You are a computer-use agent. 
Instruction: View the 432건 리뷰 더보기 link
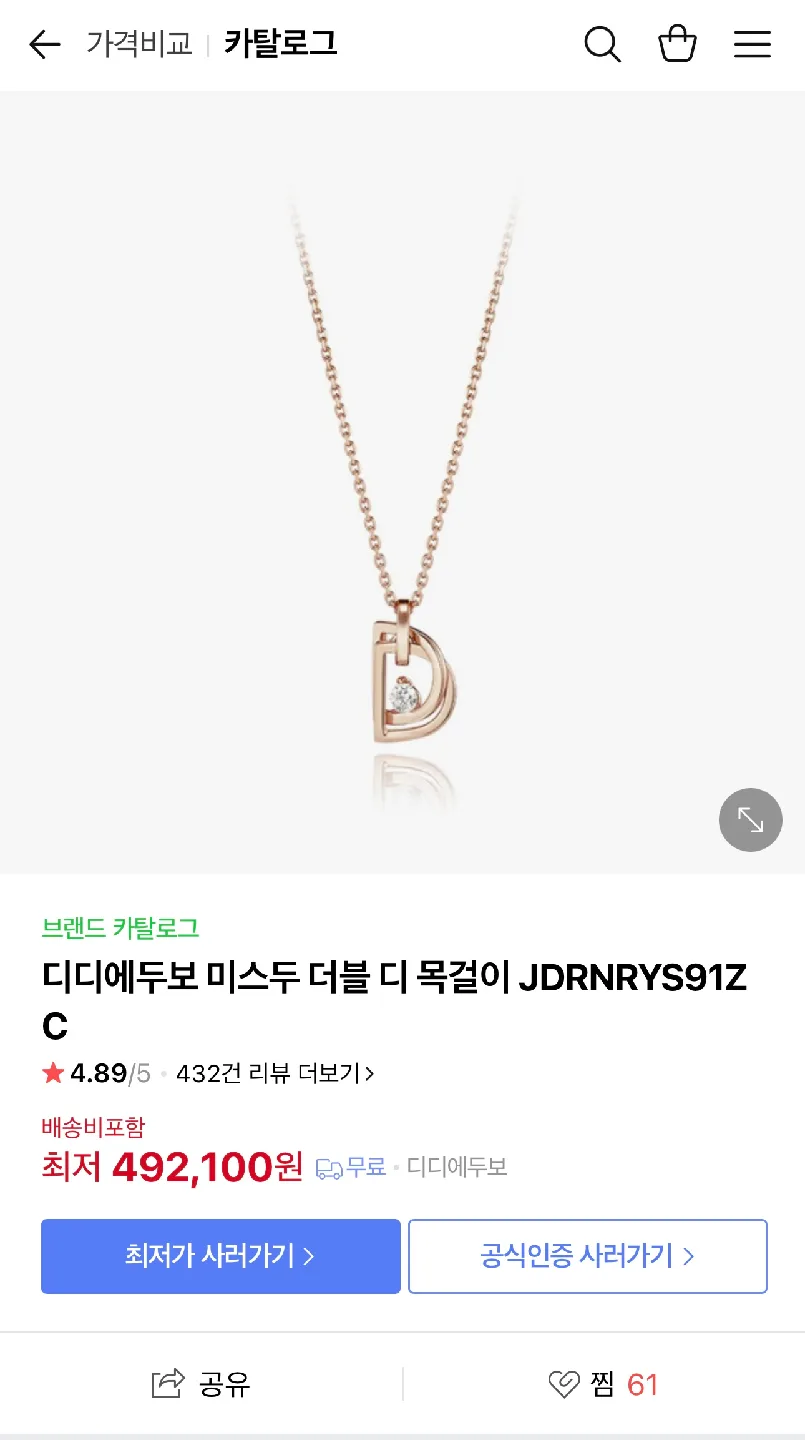(x=274, y=1074)
